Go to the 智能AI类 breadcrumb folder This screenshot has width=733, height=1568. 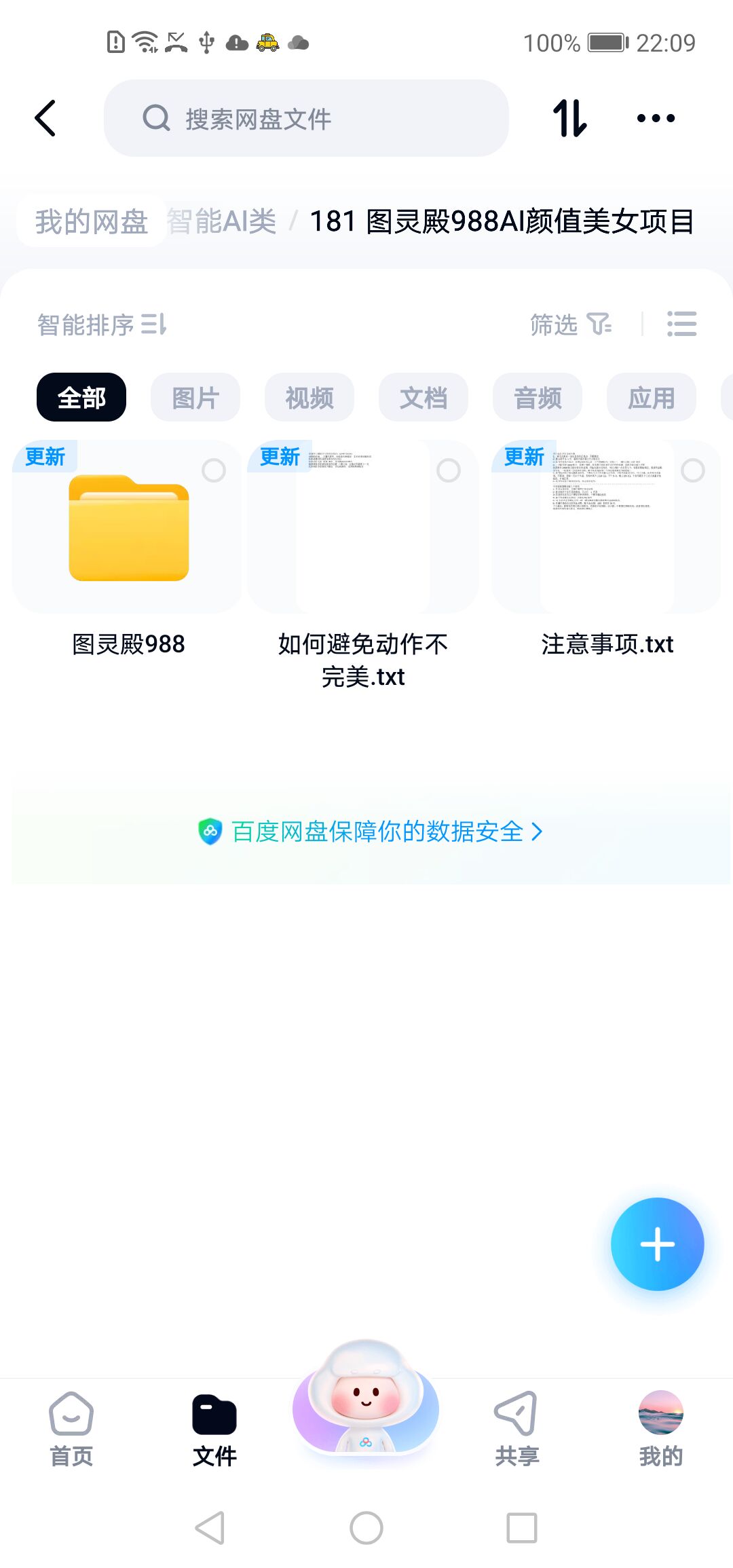click(222, 221)
